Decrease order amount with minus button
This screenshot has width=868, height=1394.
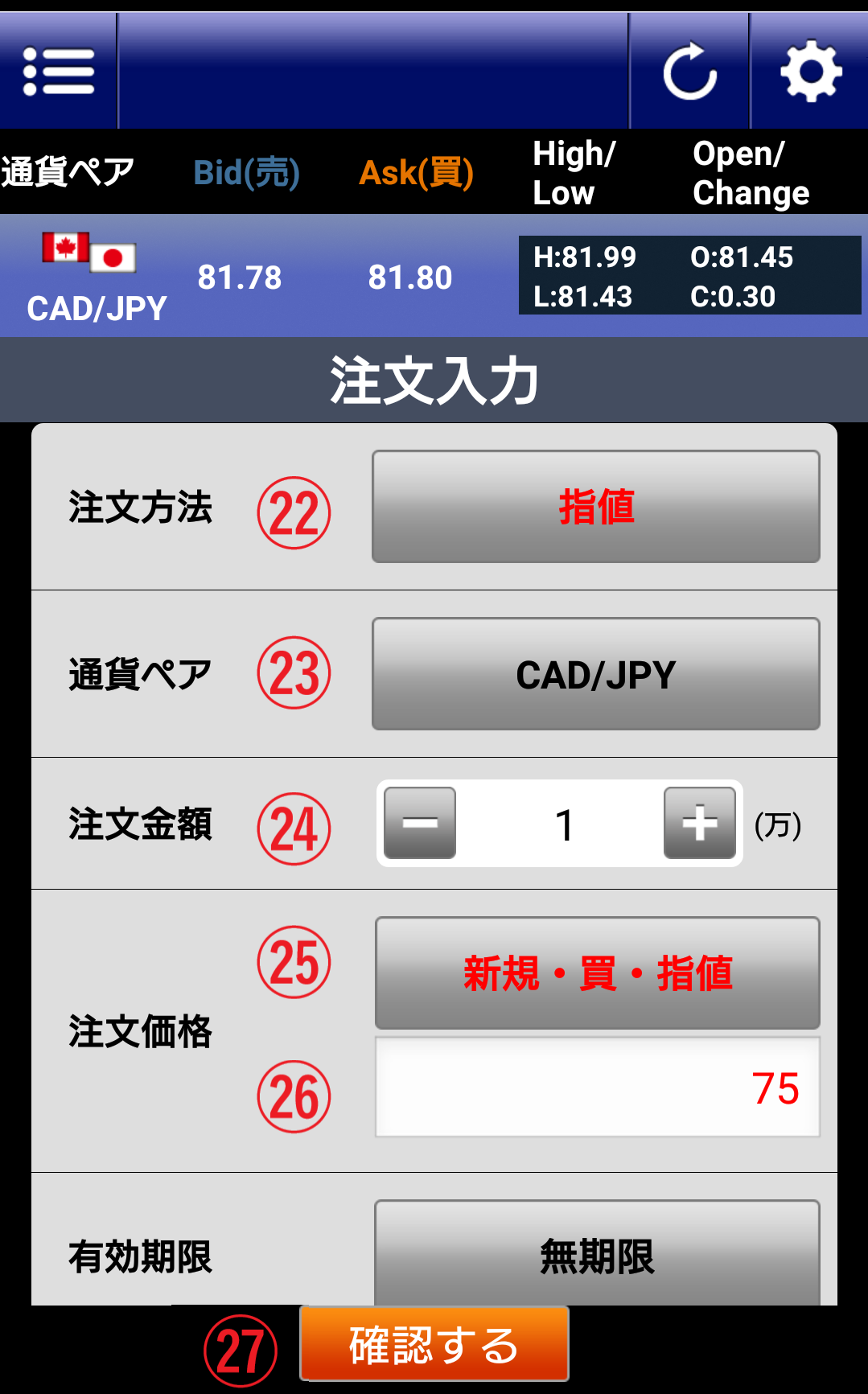pos(420,823)
